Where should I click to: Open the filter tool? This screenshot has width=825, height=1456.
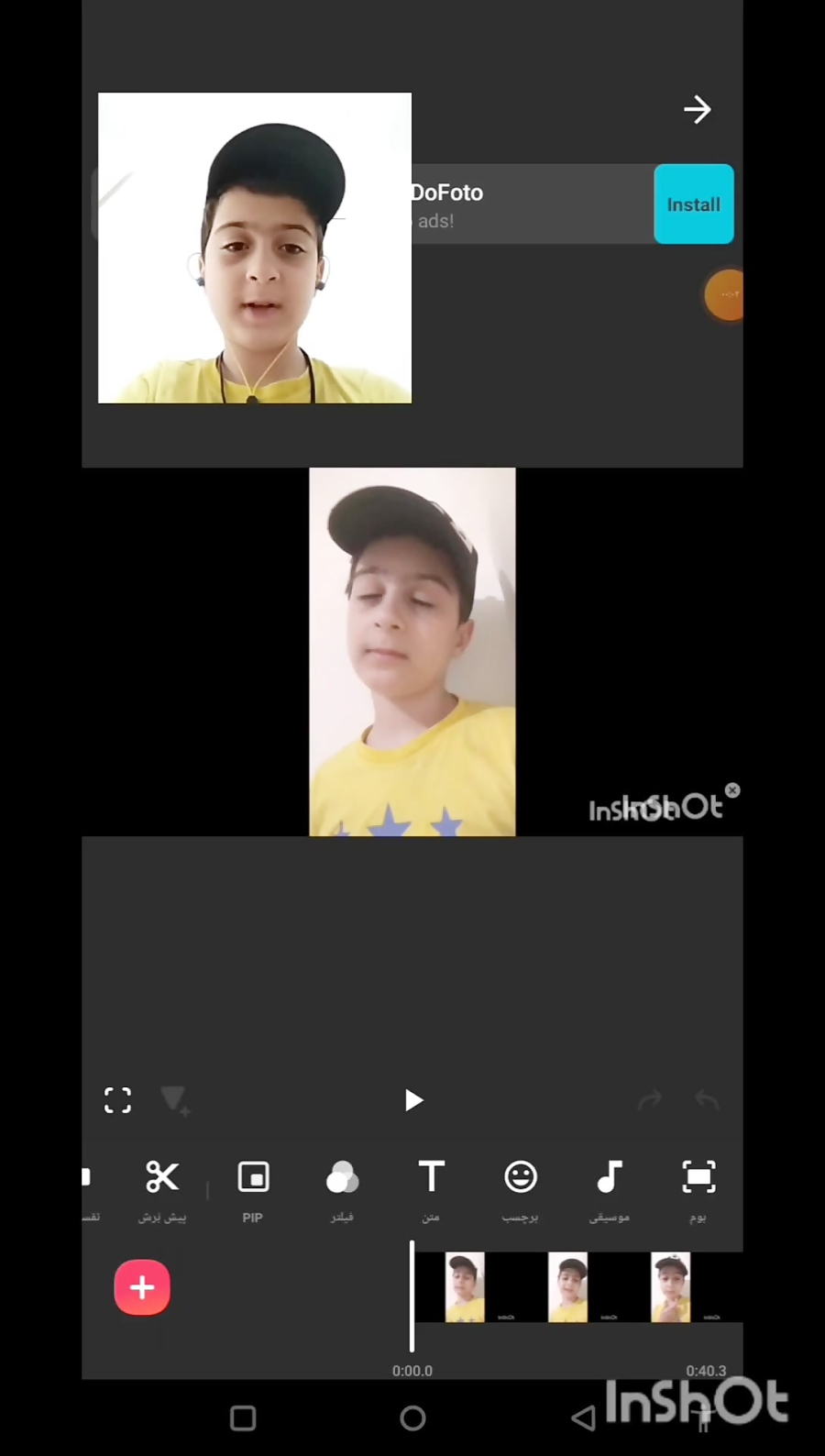point(342,1190)
